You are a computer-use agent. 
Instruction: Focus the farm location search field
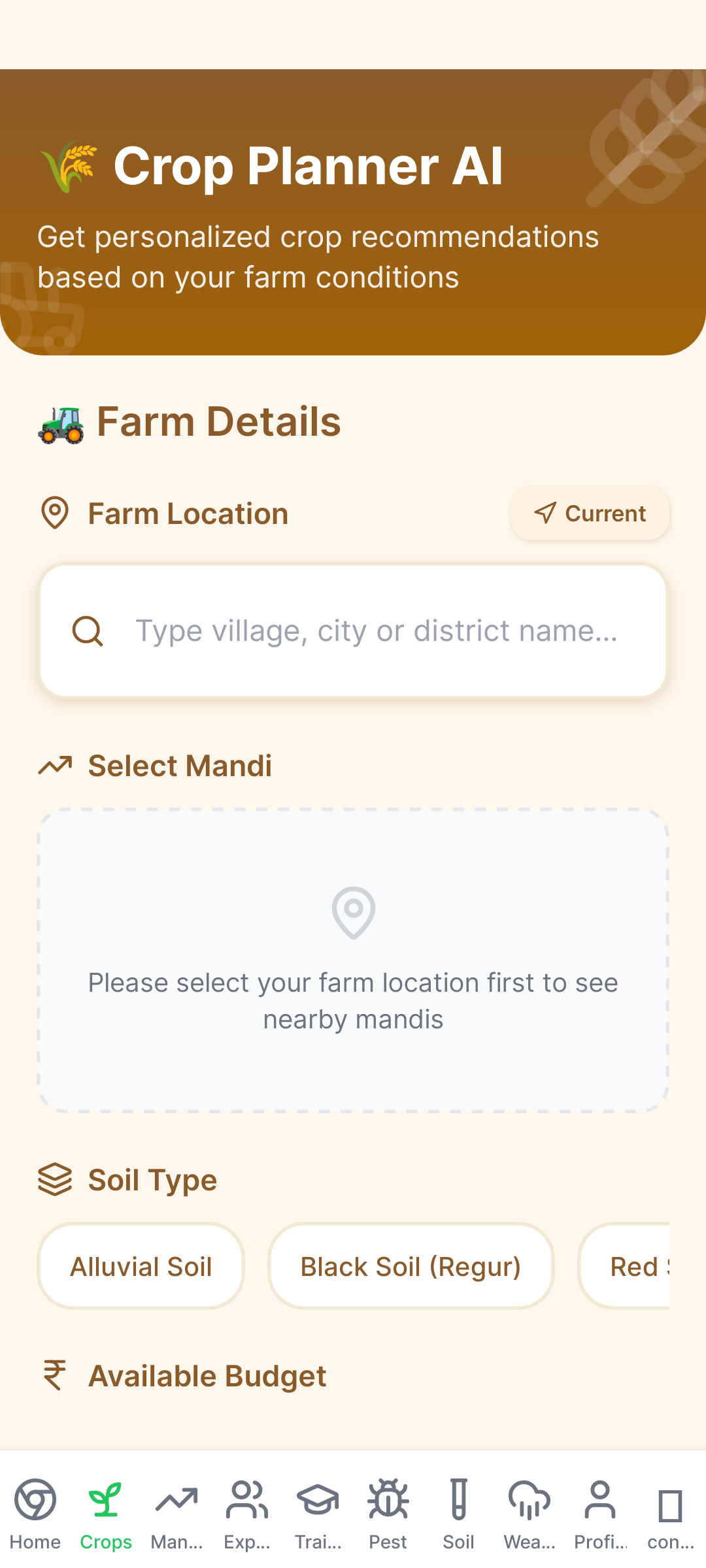(x=375, y=631)
